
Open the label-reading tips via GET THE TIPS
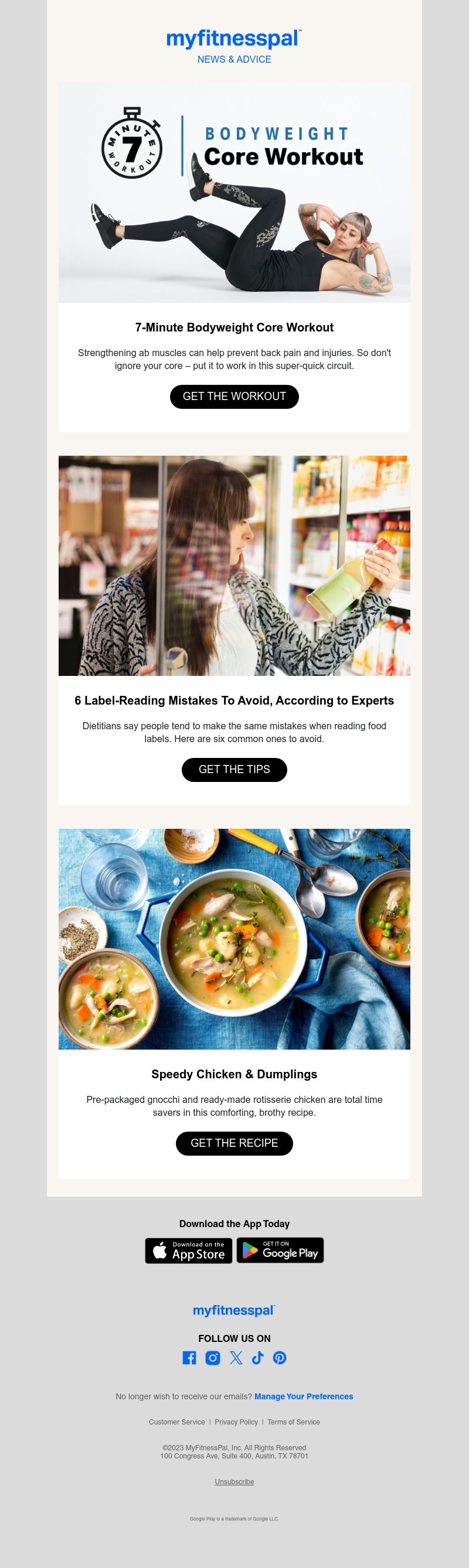coord(234,770)
